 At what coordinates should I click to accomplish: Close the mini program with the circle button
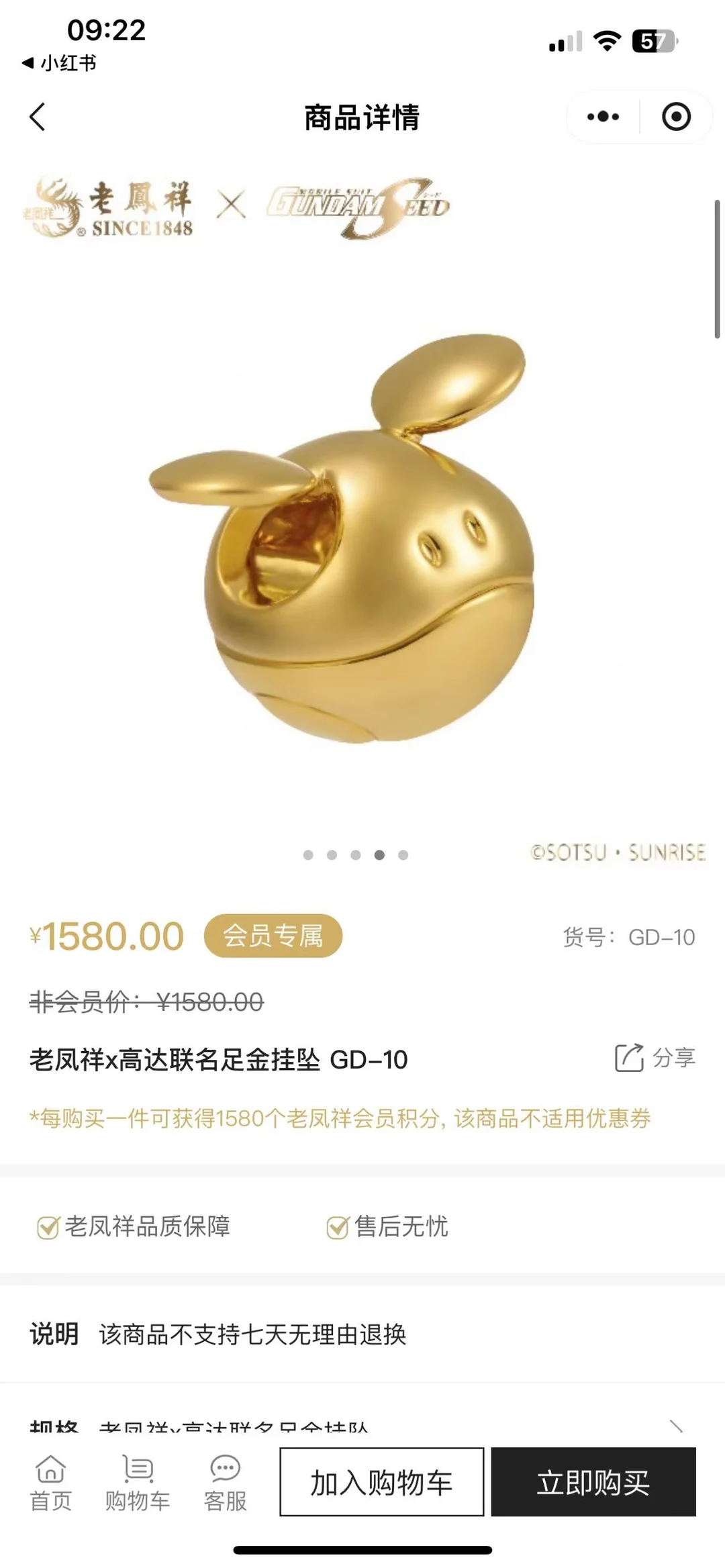pos(676,117)
